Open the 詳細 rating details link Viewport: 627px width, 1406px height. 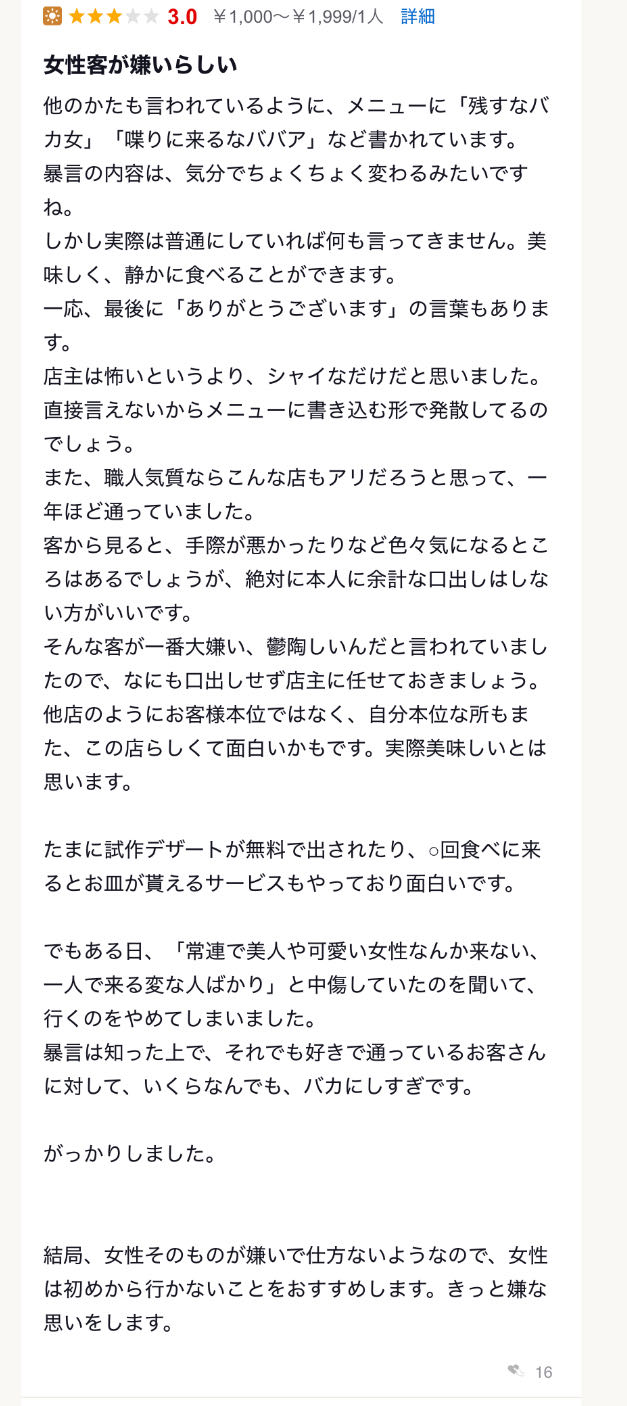418,16
